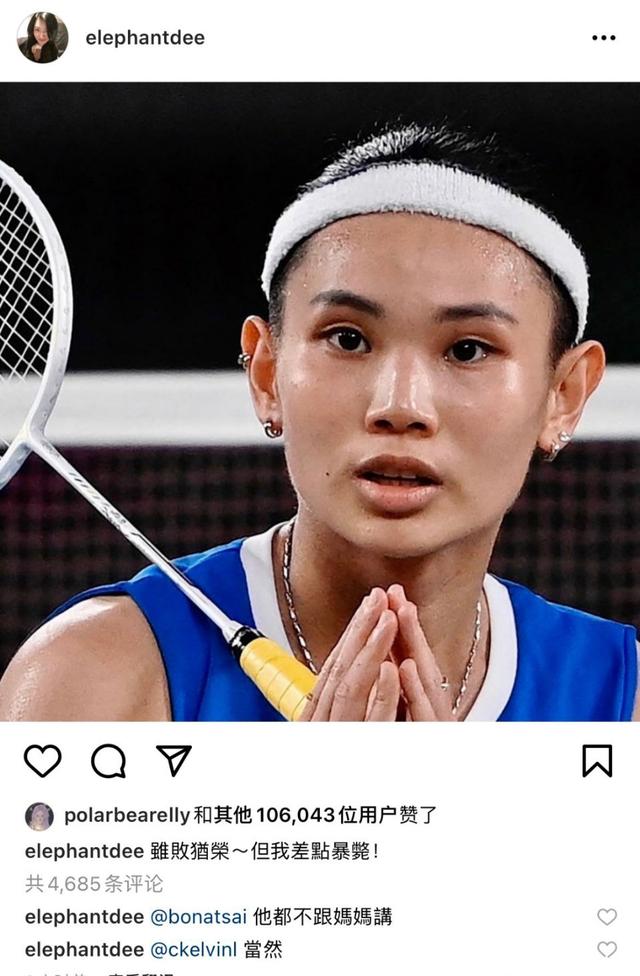This screenshot has width=640, height=976.
Task: Like this post with the heart icon
Action: [42, 761]
